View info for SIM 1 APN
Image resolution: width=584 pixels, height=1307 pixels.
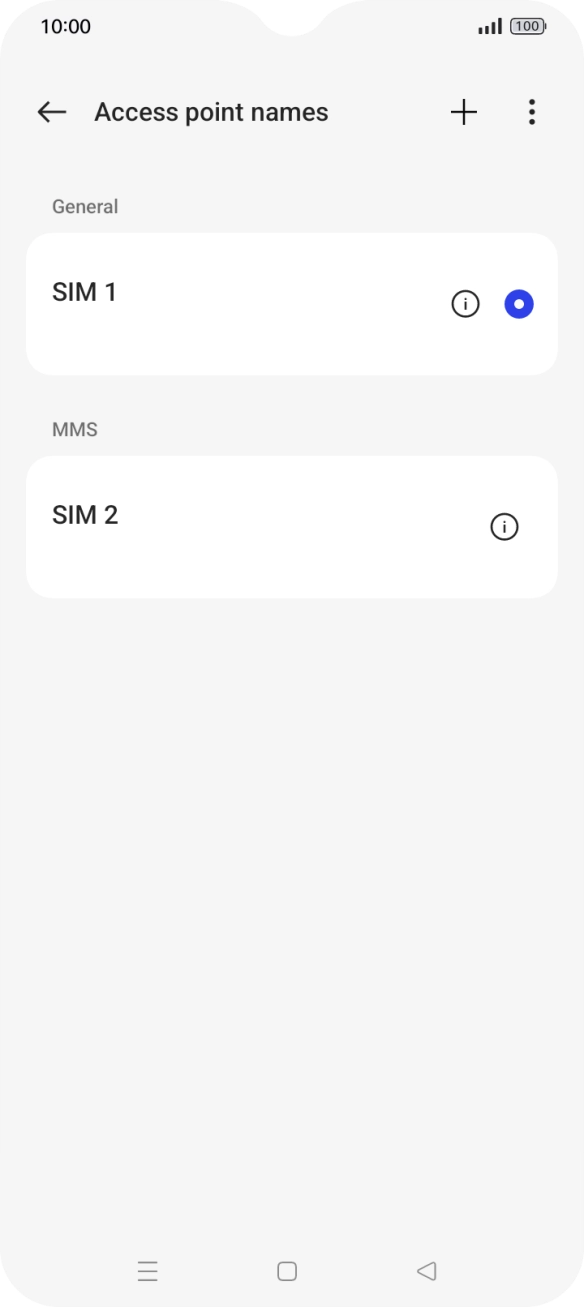click(x=465, y=304)
